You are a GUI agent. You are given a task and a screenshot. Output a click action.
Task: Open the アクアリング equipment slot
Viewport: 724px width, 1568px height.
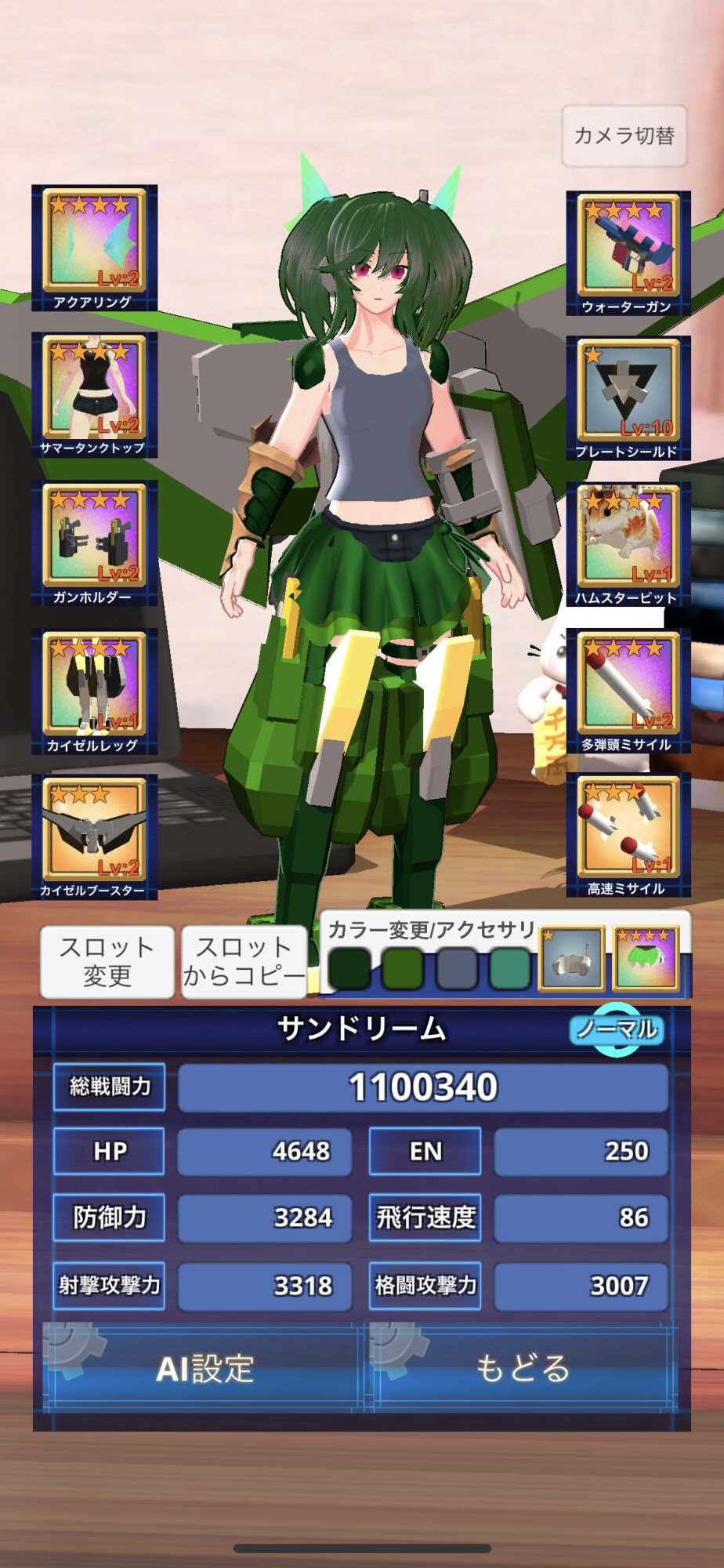[x=94, y=248]
